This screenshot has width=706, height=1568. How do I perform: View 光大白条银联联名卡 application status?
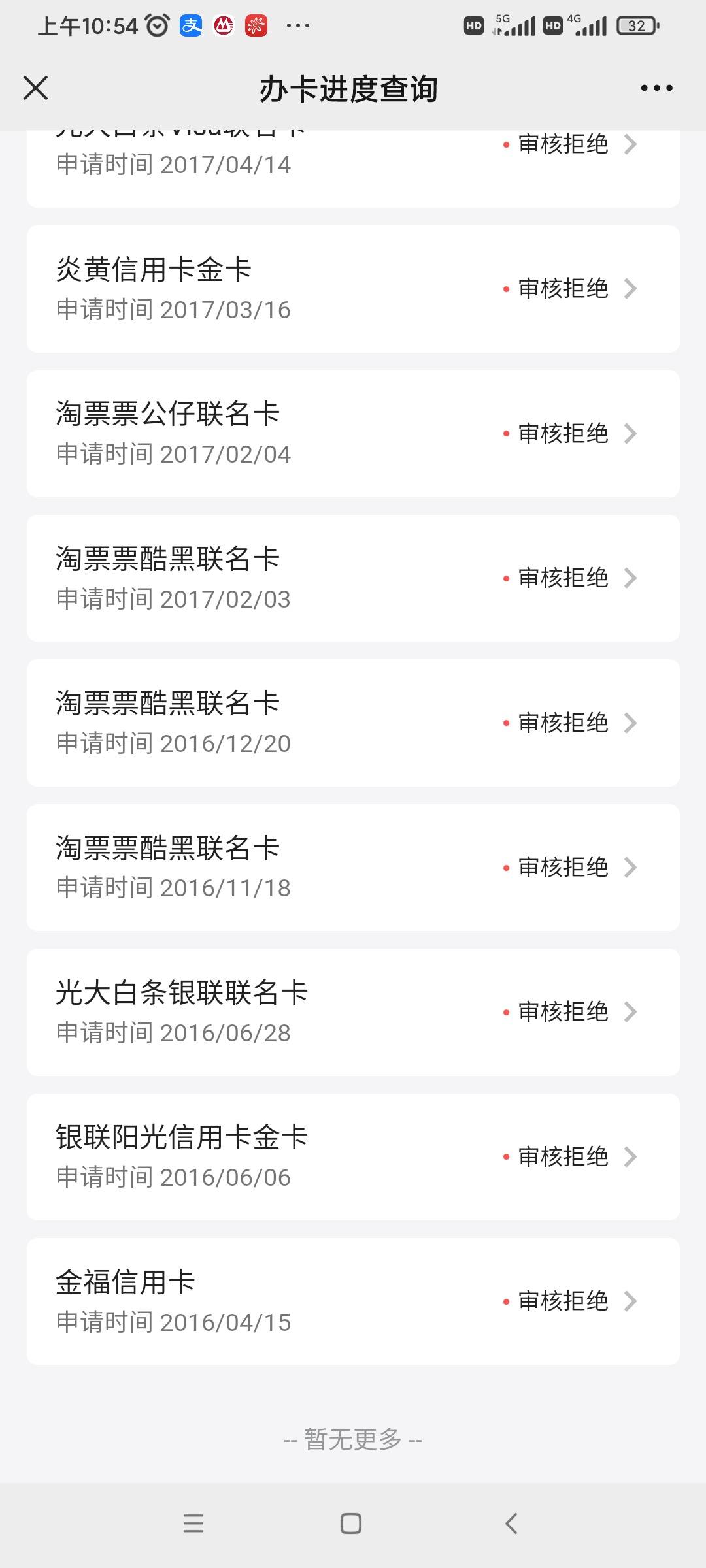pyautogui.click(x=353, y=1012)
